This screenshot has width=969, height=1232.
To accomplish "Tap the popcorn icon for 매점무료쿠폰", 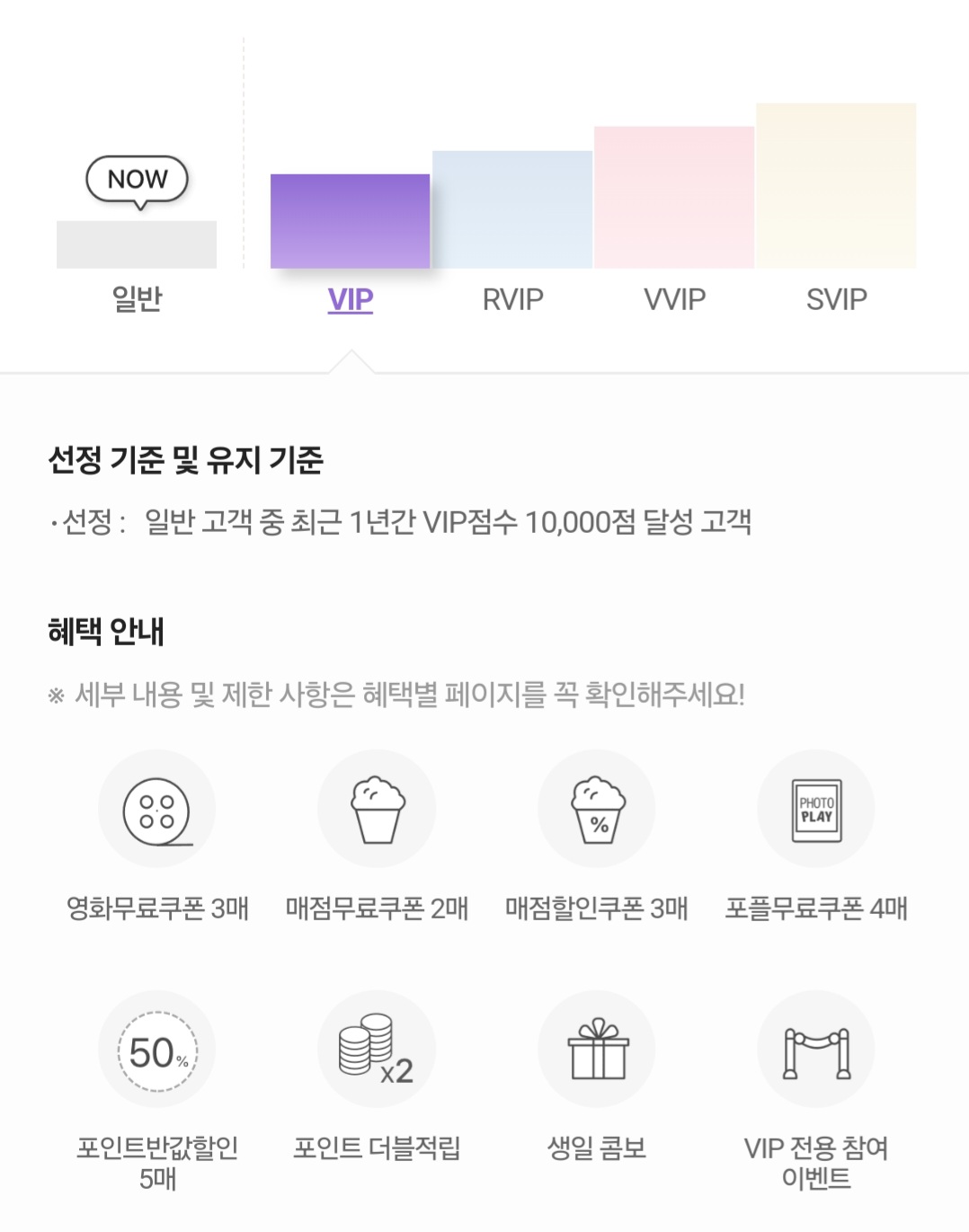I will 378,808.
